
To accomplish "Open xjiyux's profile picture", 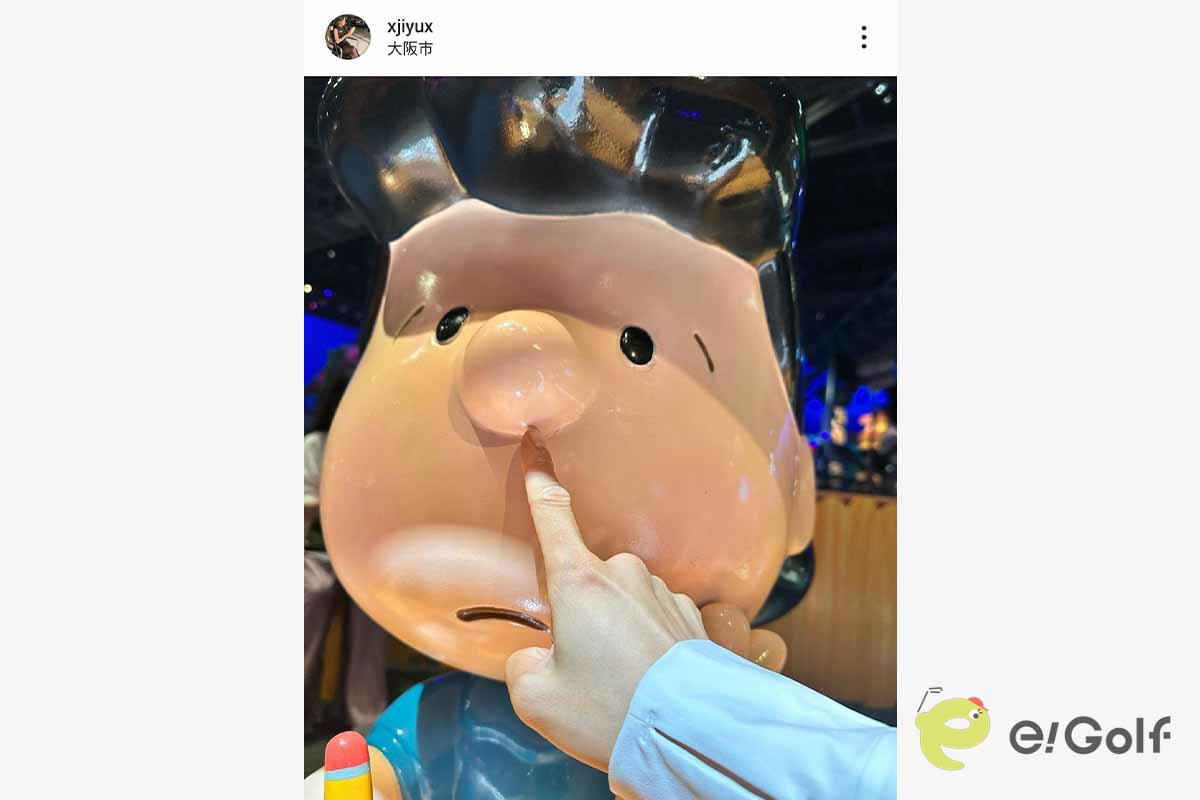I will tap(348, 37).
